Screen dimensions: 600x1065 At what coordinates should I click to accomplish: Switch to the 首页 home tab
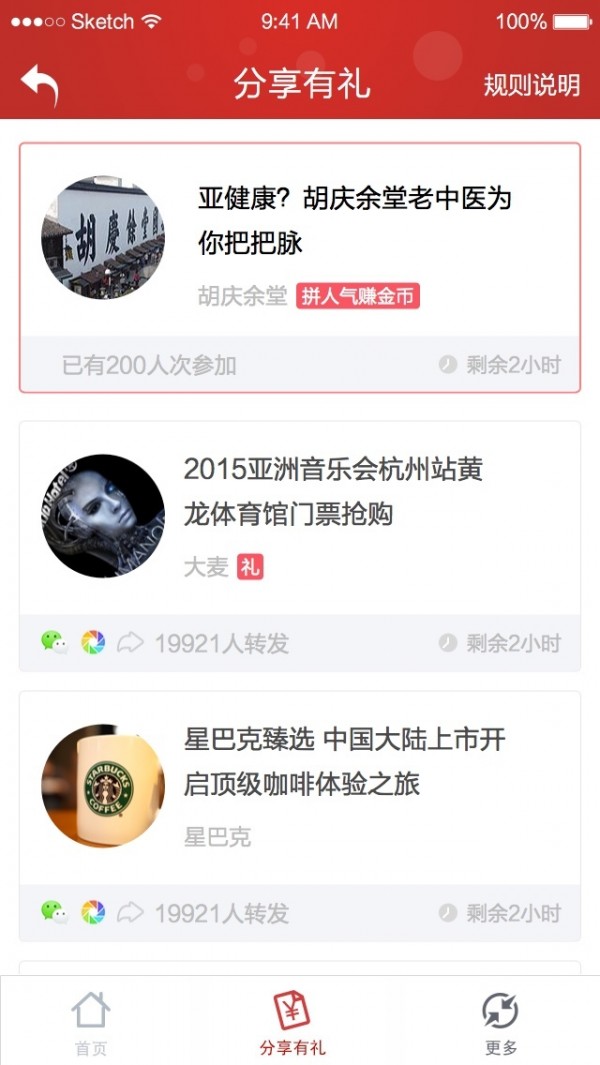pyautogui.click(x=91, y=1022)
